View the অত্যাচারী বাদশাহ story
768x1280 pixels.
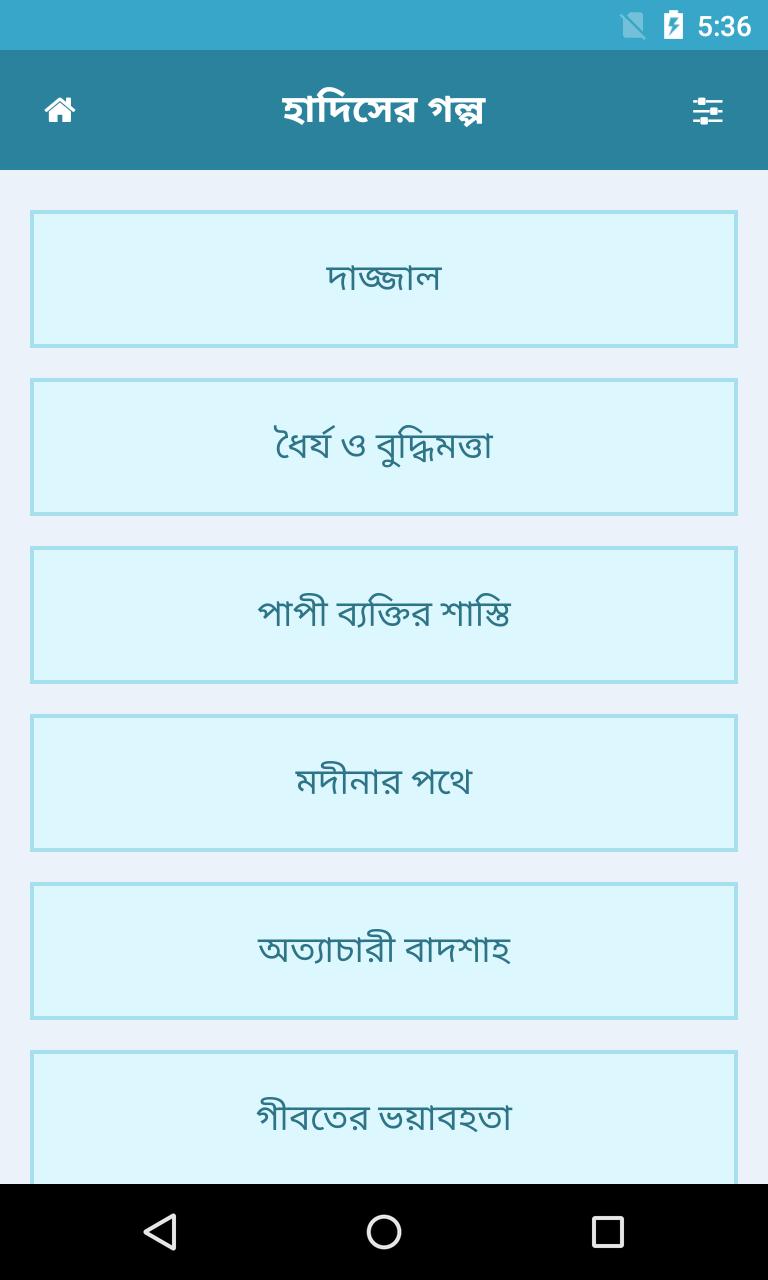(x=384, y=951)
